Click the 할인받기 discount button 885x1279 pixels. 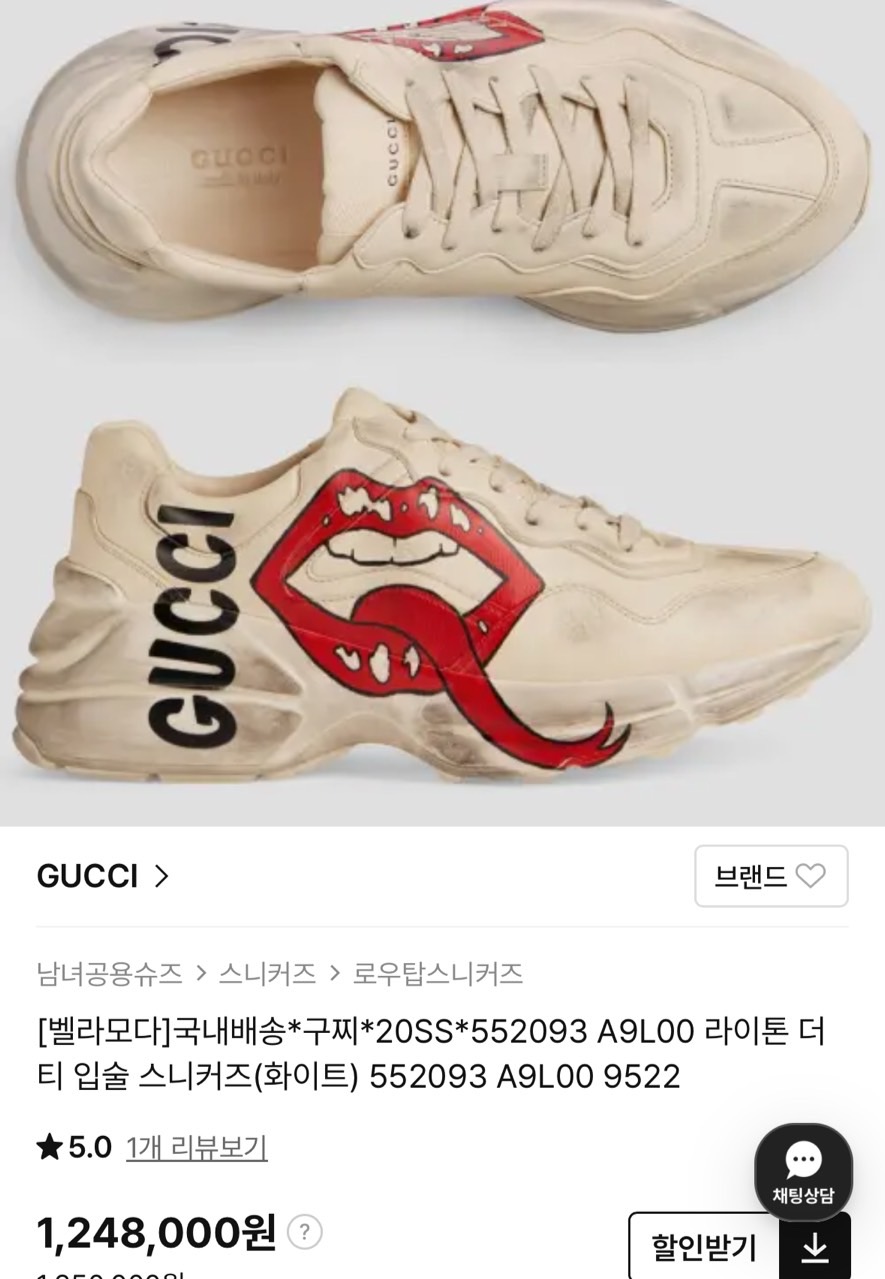[702, 1246]
